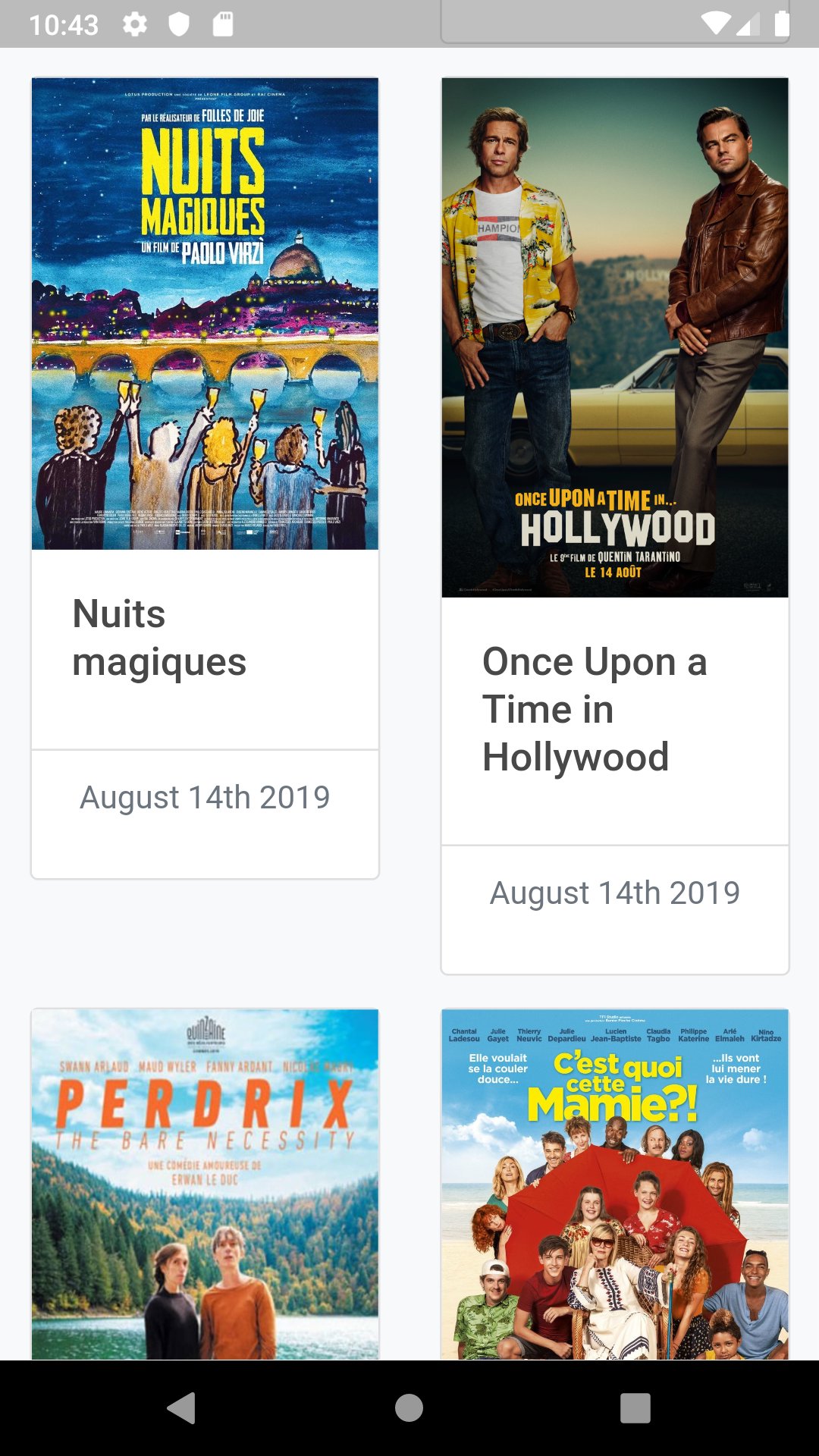819x1456 pixels.
Task: Tap the cellular signal icon
Action: (x=748, y=24)
